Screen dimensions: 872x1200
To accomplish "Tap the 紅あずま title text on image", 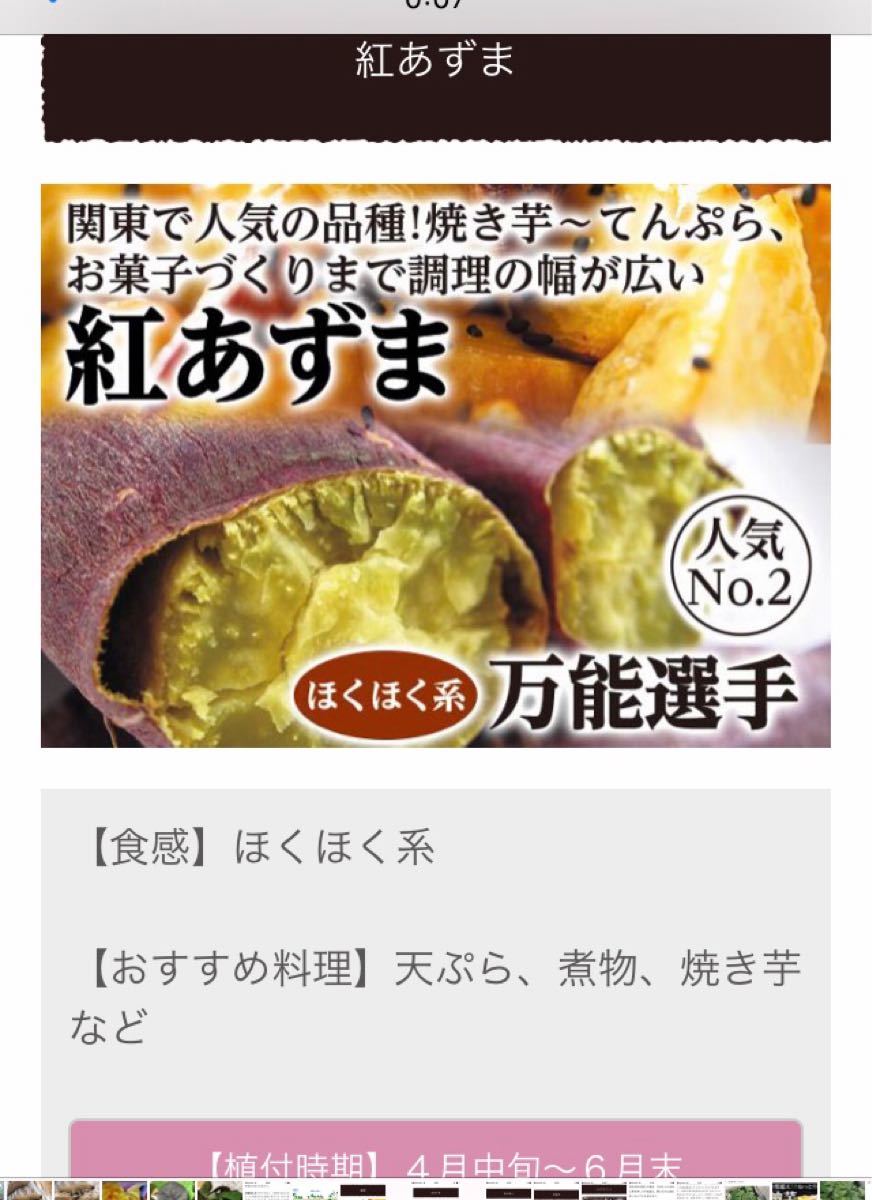I will (x=255, y=355).
